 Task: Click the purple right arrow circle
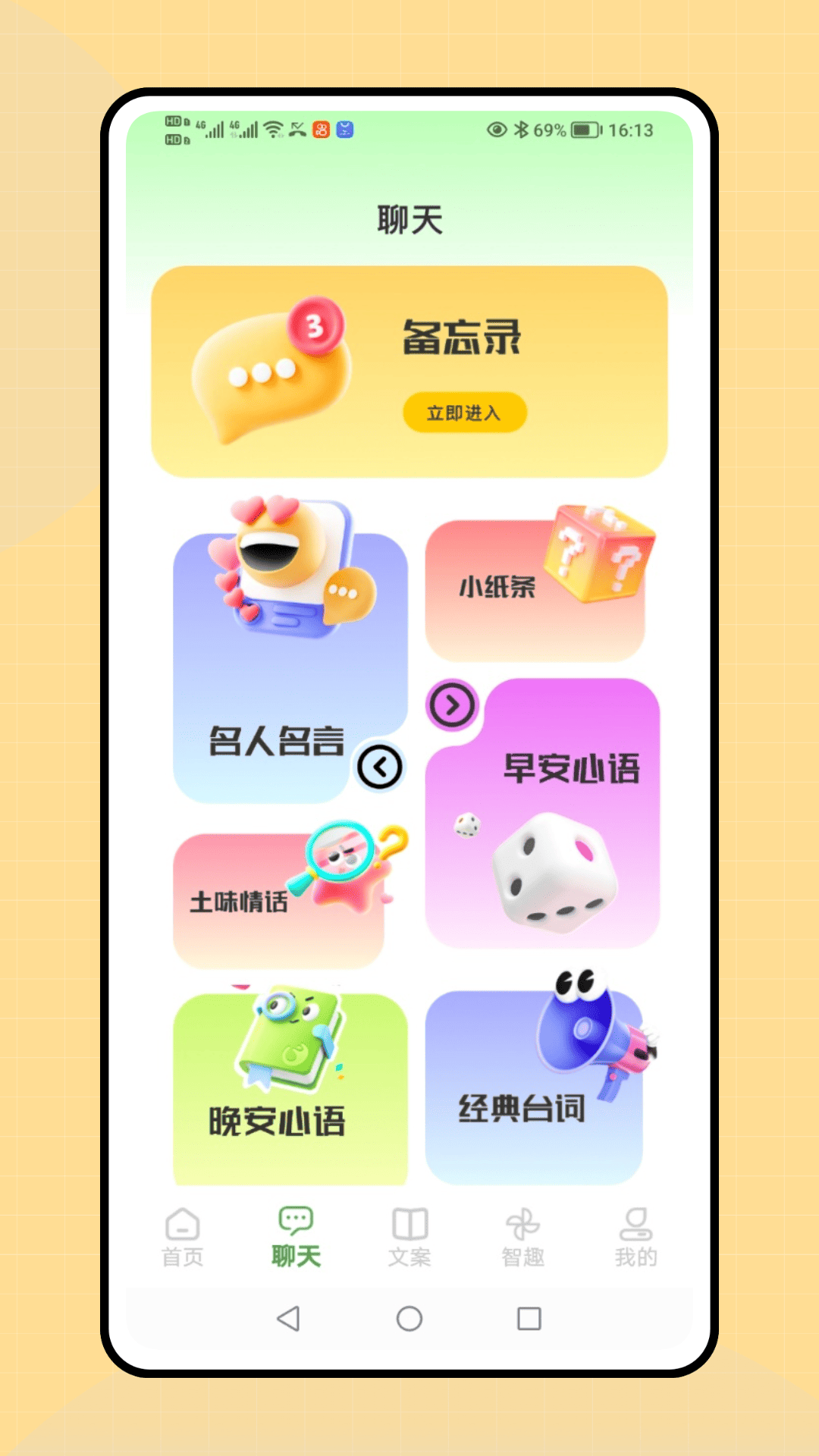coord(451,705)
